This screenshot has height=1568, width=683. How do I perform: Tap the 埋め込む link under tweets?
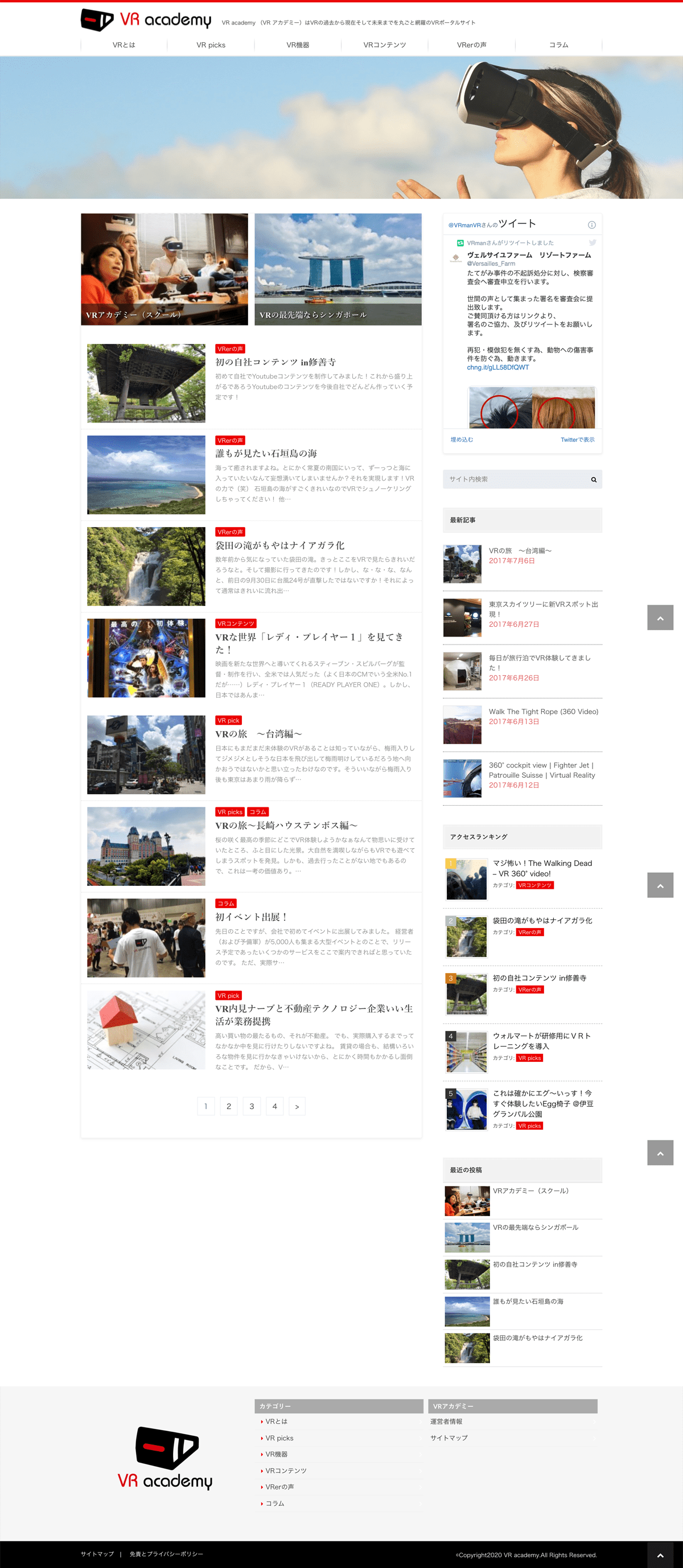pyautogui.click(x=462, y=440)
